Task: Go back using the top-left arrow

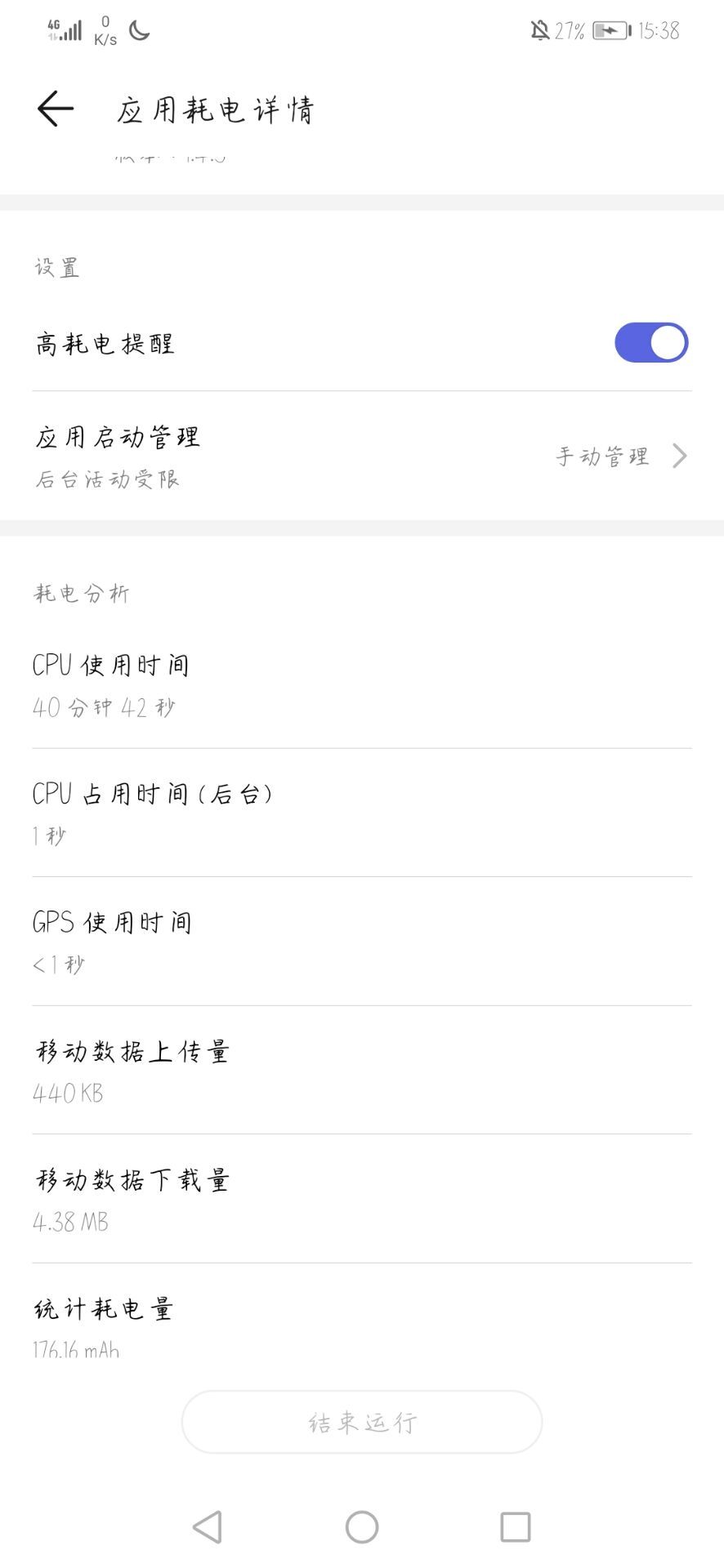Action: pyautogui.click(x=56, y=109)
